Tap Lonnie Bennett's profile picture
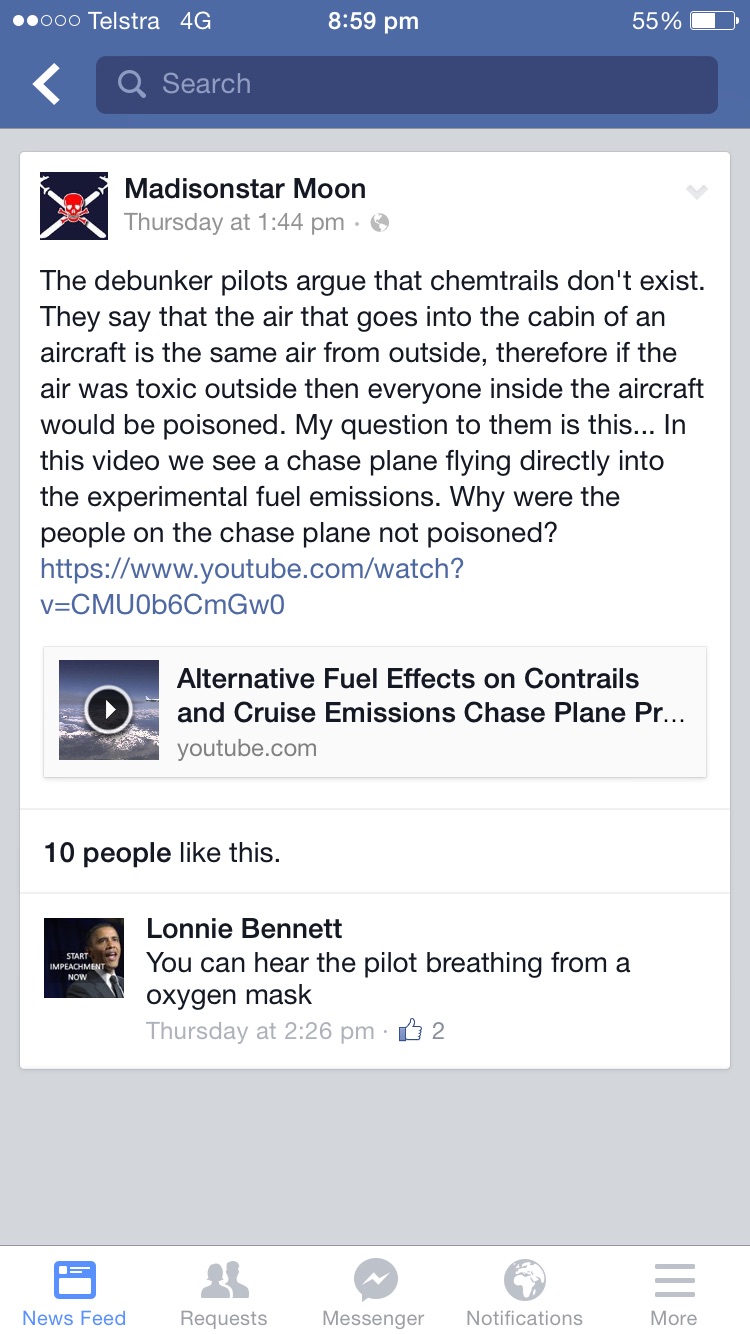 coord(84,958)
